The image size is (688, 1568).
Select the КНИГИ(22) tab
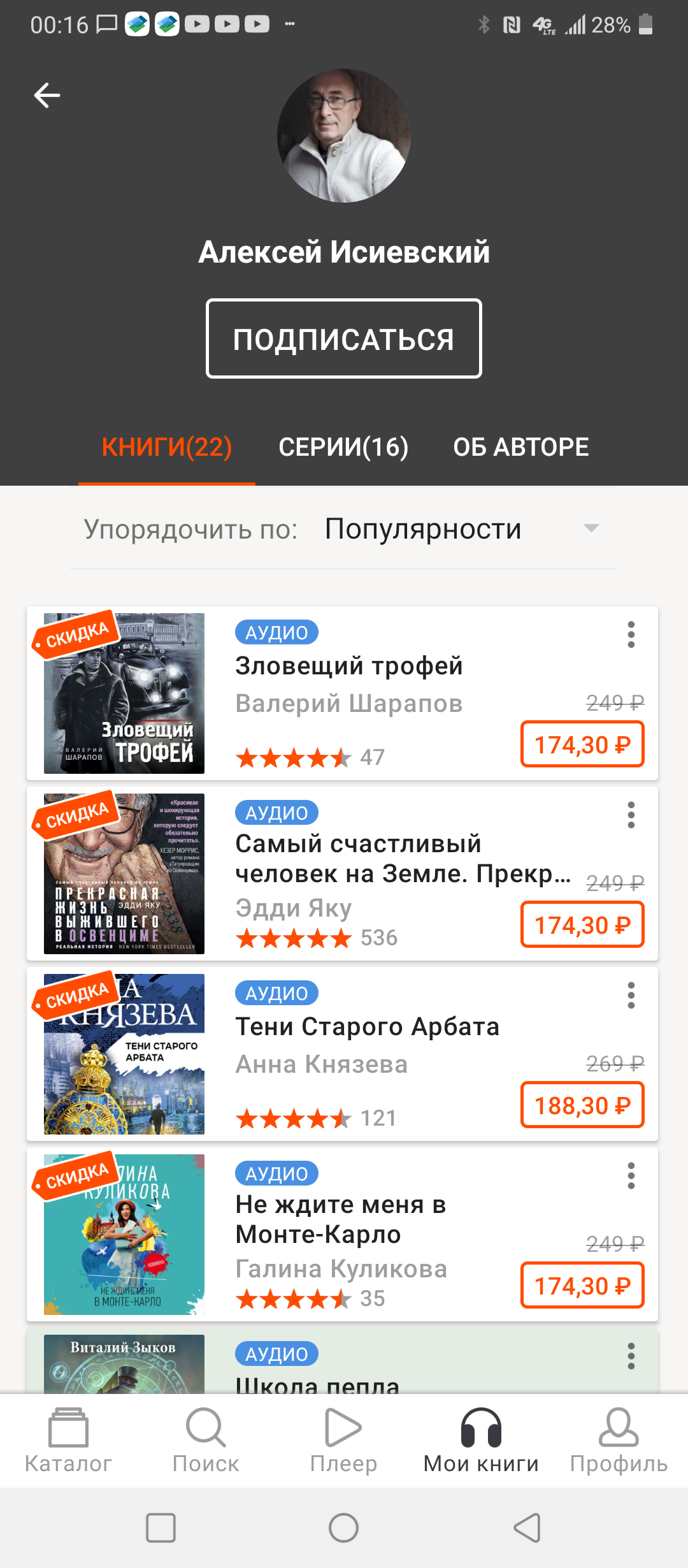tap(167, 447)
